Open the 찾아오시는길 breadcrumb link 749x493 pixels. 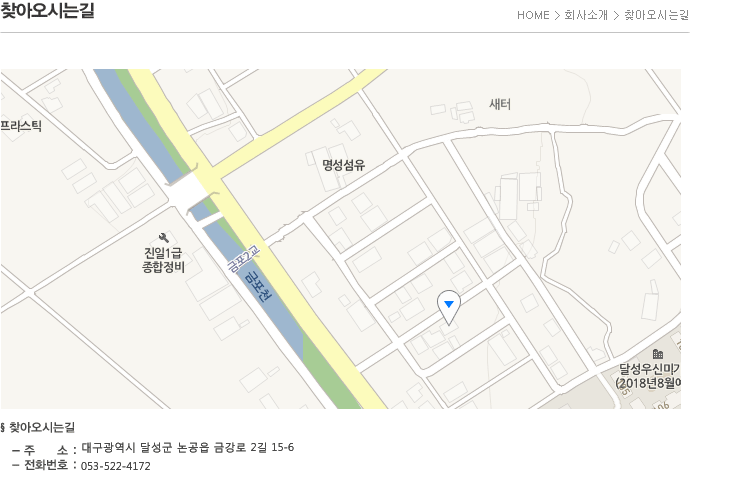[657, 15]
